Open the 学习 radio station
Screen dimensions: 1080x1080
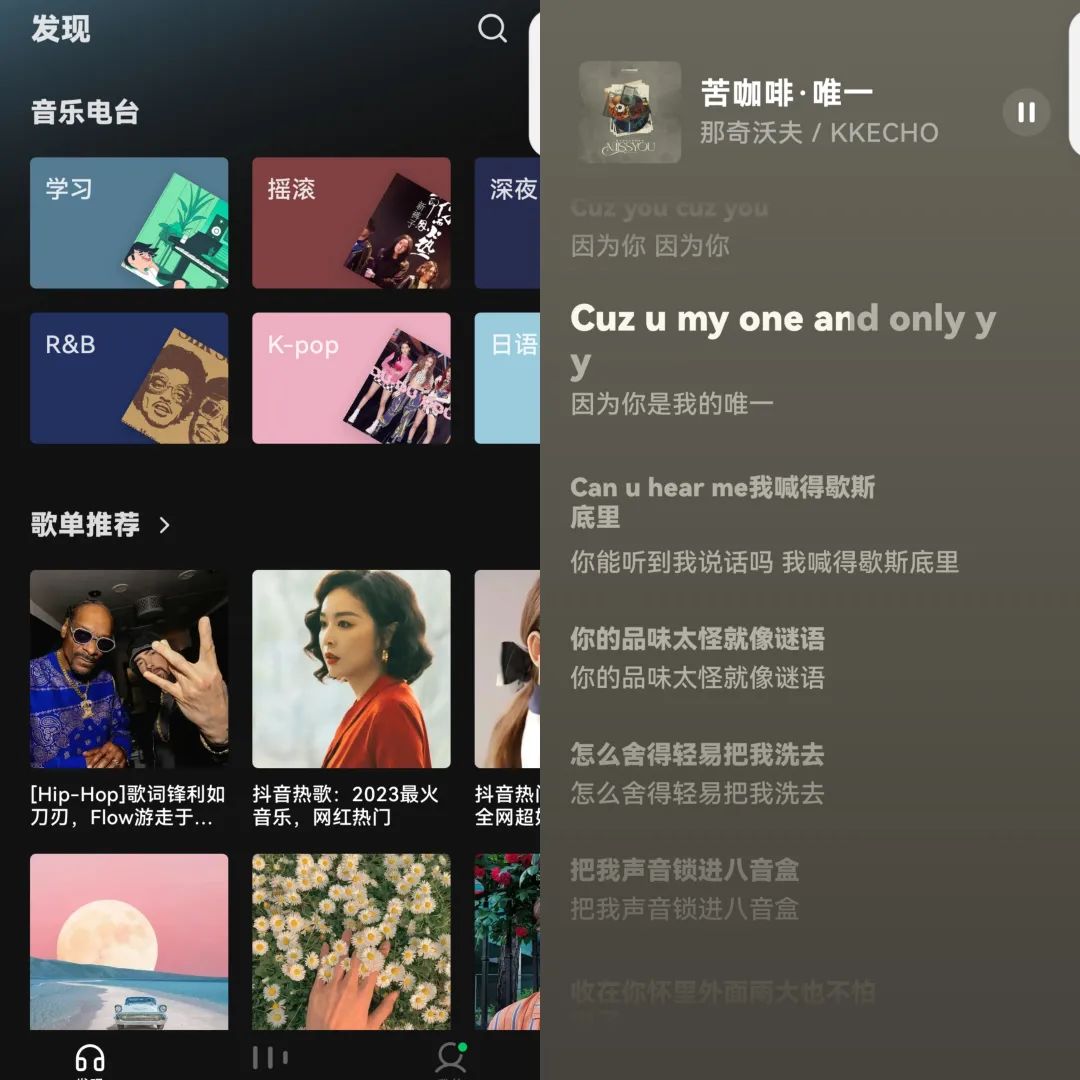pyautogui.click(x=129, y=223)
